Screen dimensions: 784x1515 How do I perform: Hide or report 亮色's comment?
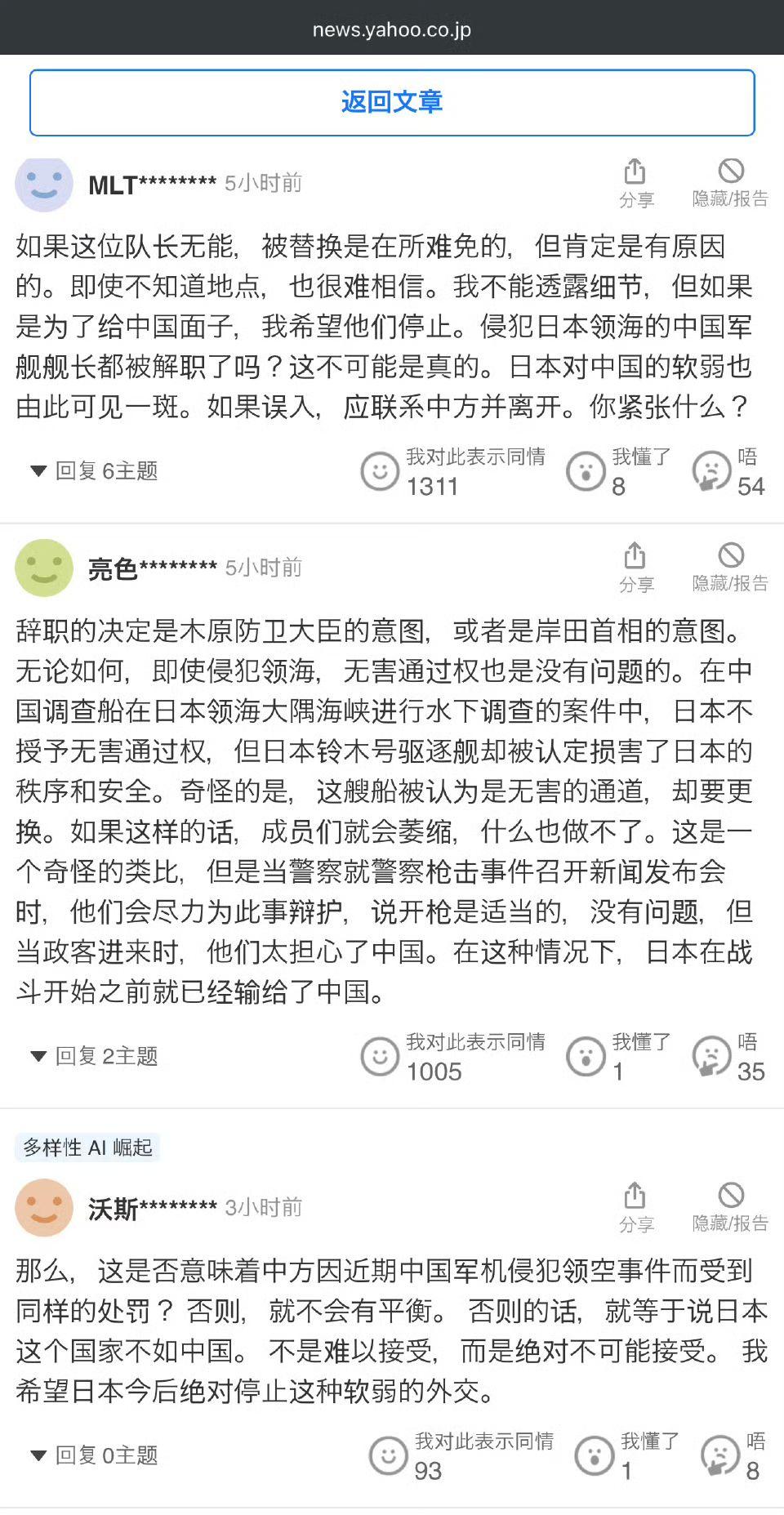pyautogui.click(x=730, y=568)
